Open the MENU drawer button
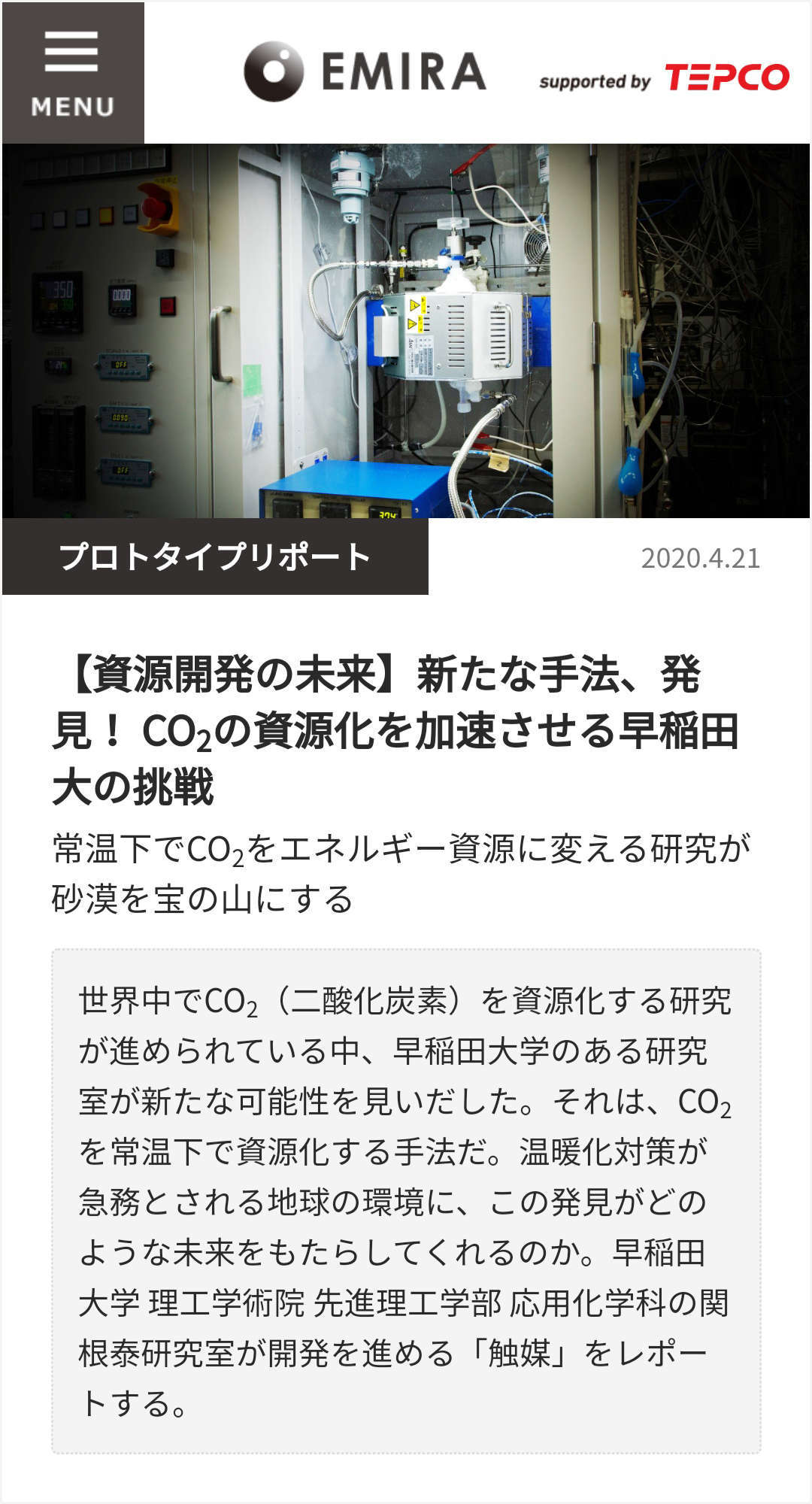 (x=72, y=73)
